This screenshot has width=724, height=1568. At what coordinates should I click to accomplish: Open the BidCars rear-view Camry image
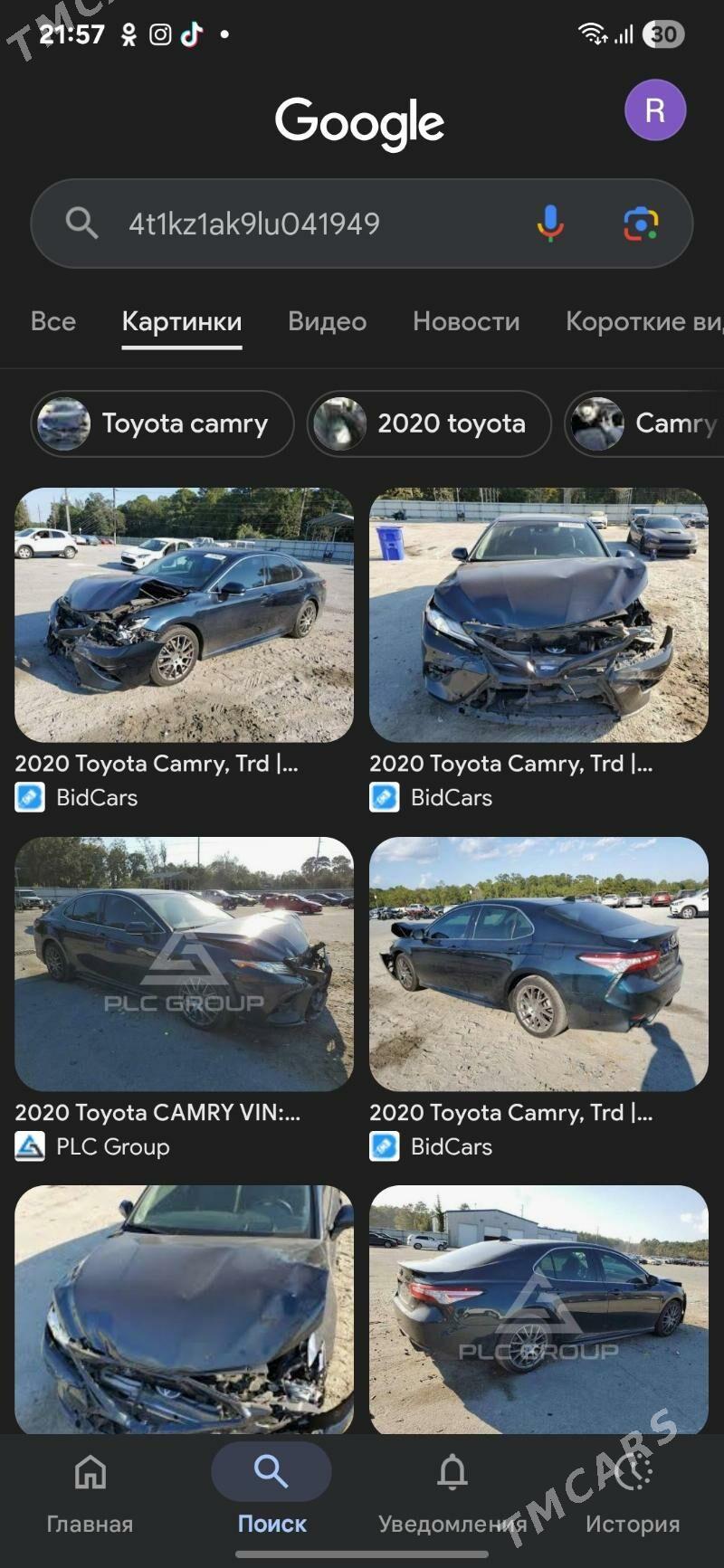coord(538,964)
